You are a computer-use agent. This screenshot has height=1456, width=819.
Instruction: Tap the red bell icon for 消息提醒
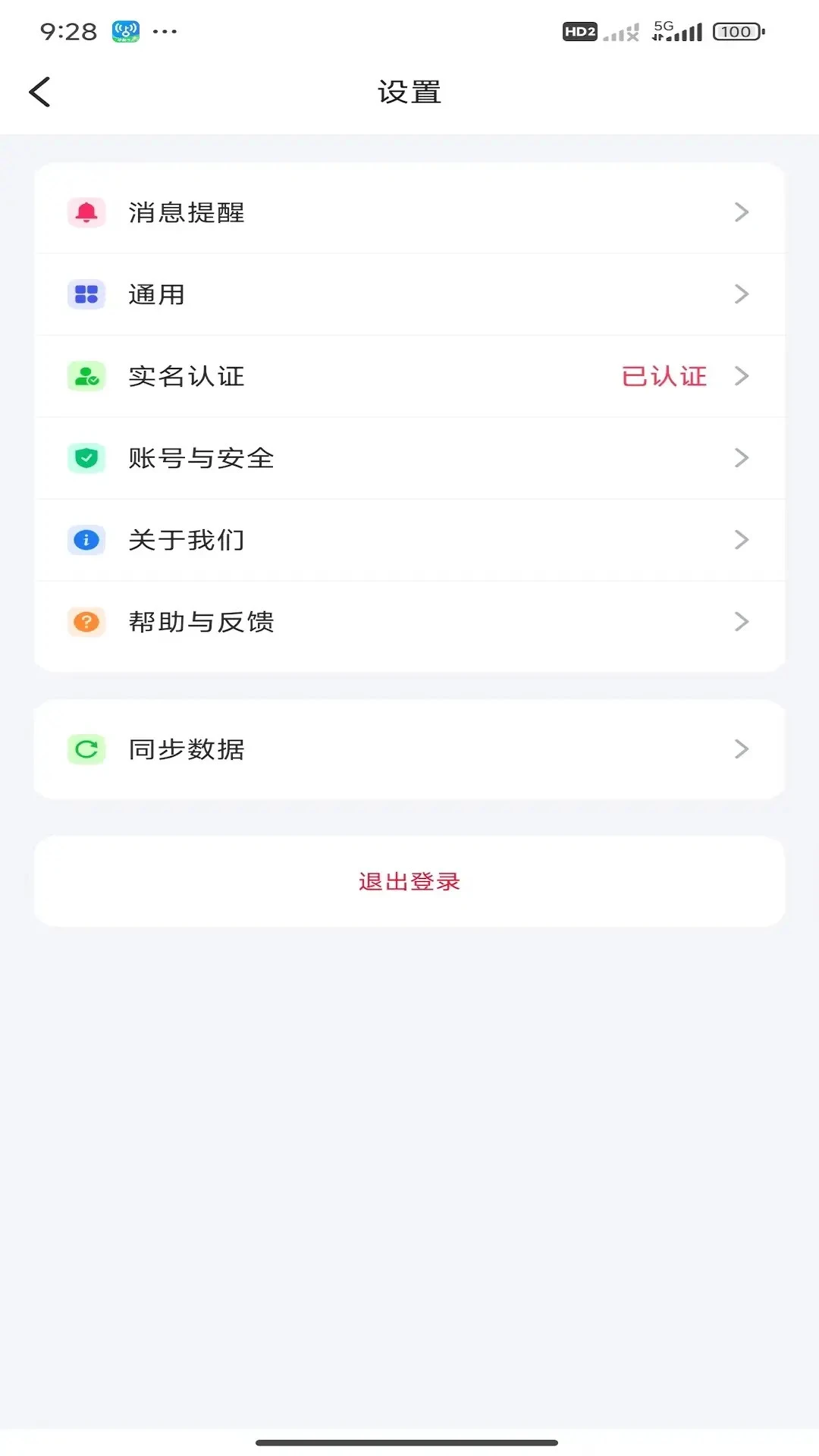(86, 212)
